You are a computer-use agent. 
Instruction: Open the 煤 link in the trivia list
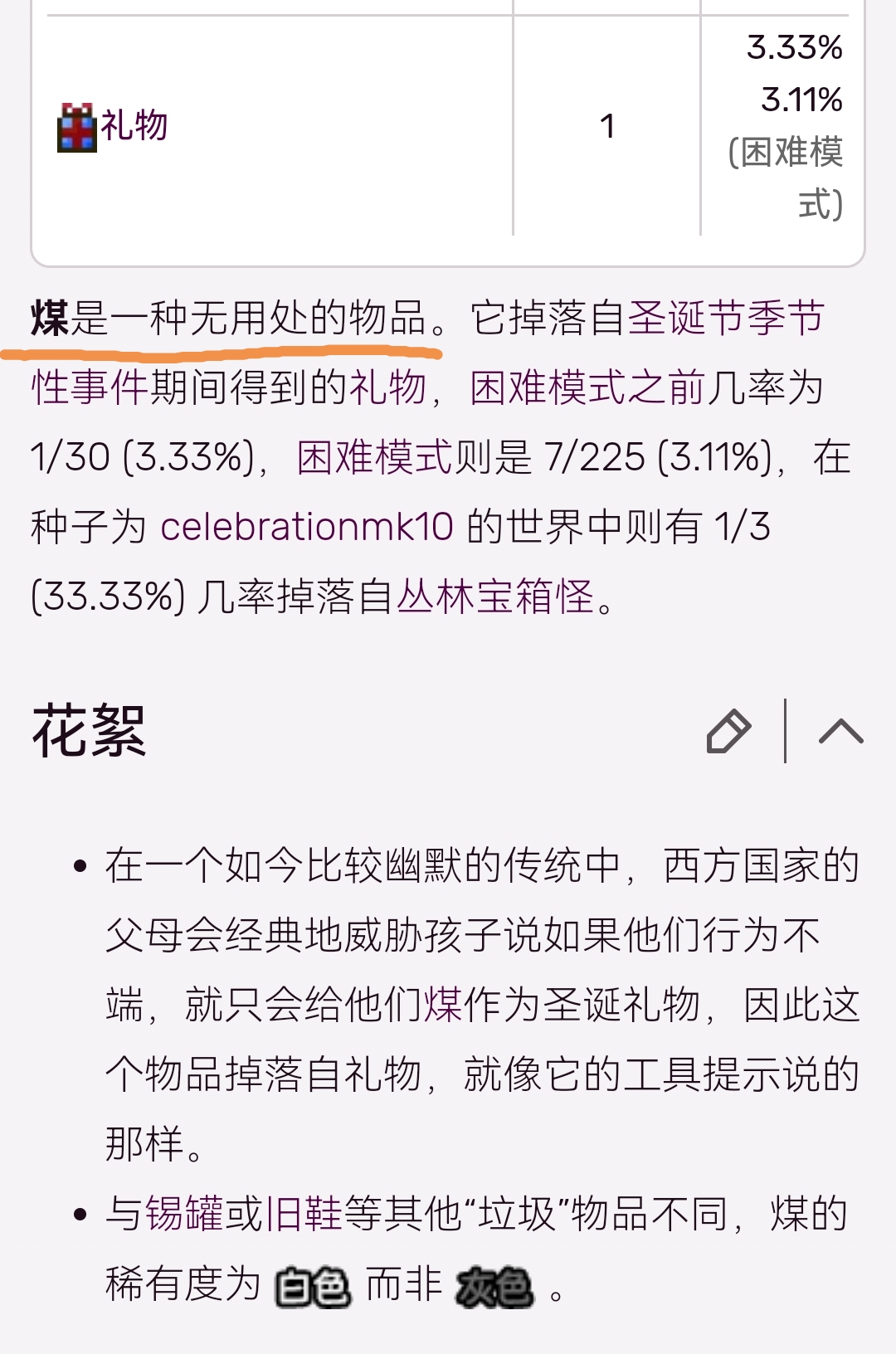coord(443,1005)
